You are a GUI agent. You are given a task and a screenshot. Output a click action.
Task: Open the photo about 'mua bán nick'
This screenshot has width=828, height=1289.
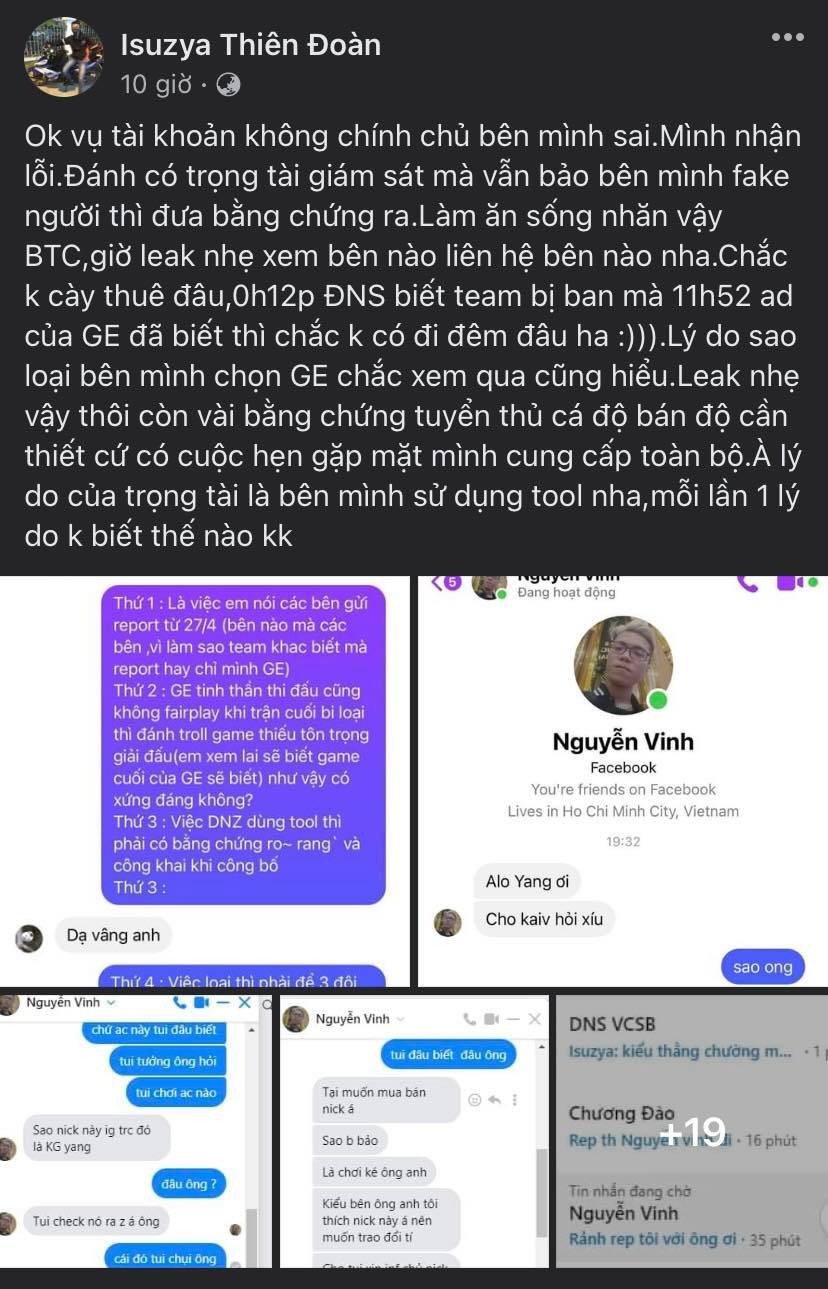coord(413,1130)
